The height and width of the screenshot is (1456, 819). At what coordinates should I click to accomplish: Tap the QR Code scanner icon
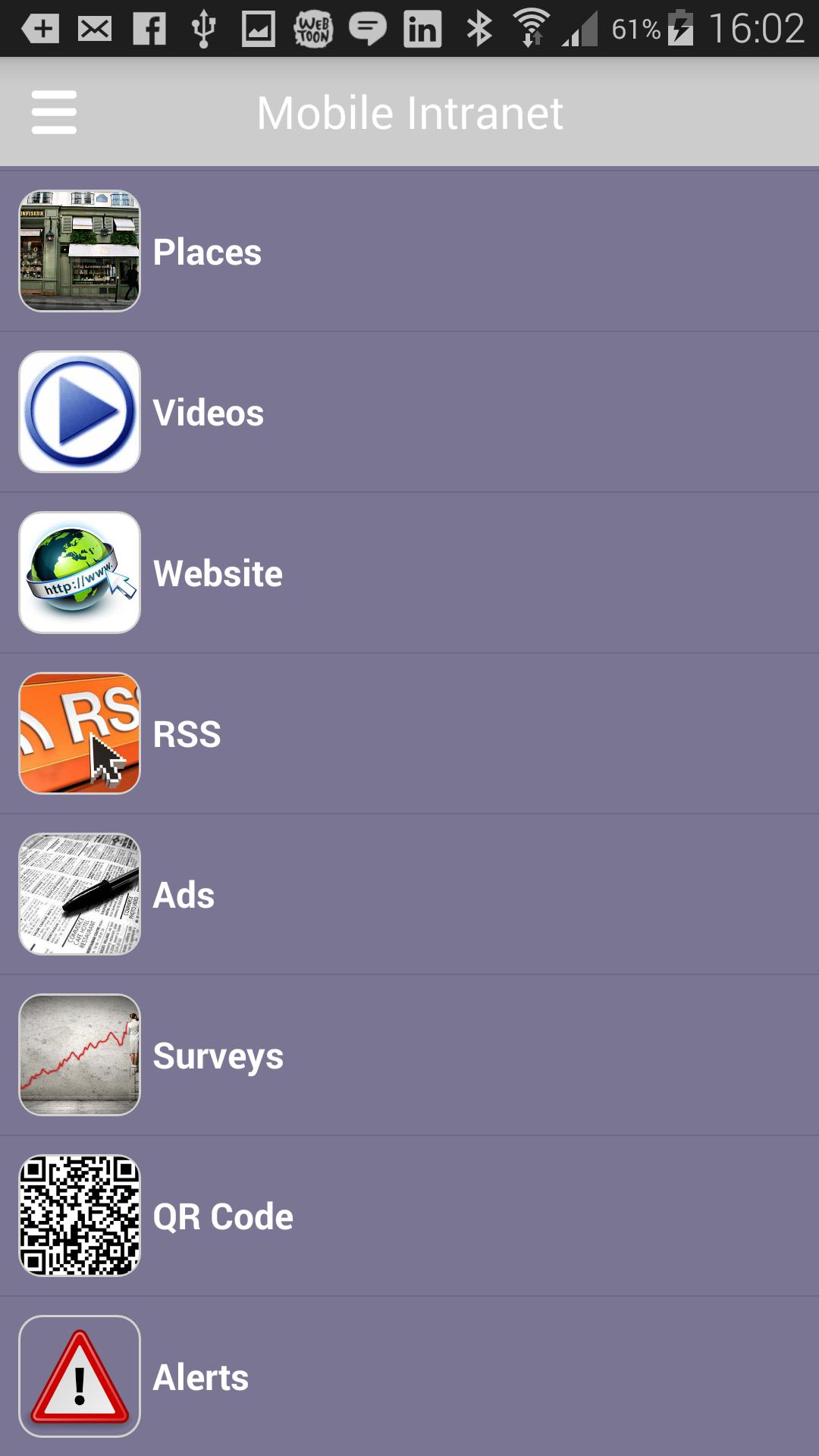78,1215
